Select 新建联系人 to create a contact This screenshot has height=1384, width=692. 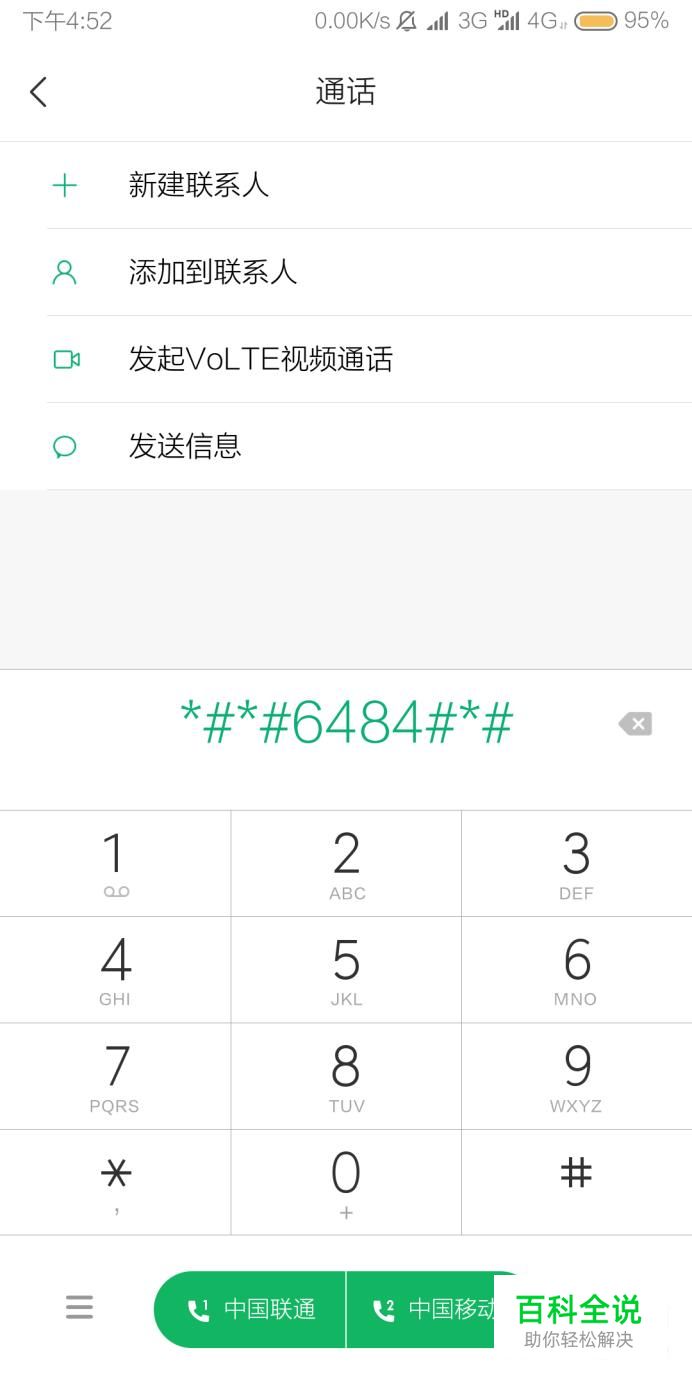click(x=198, y=185)
